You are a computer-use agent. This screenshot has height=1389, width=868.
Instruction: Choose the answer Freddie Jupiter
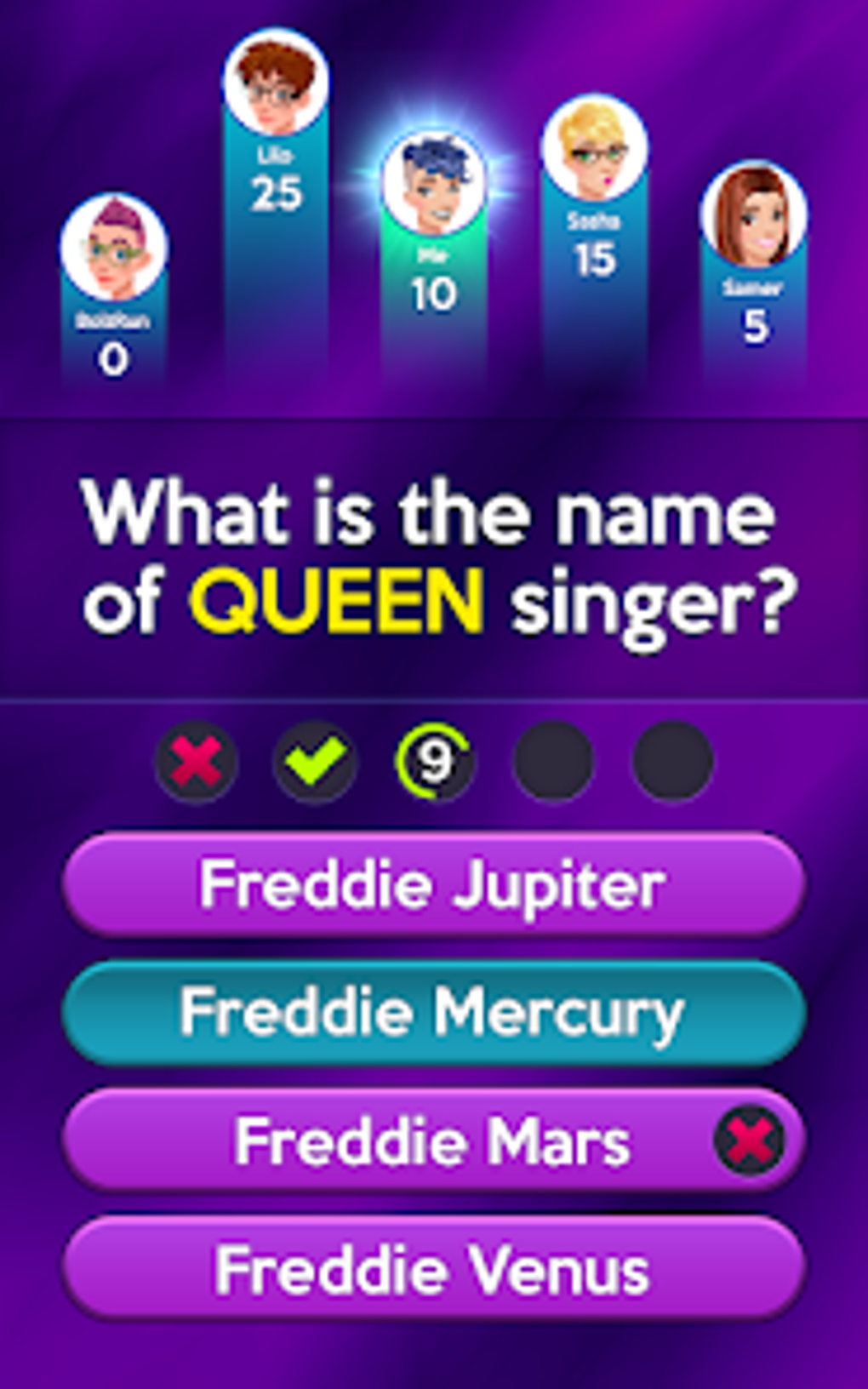[434, 885]
